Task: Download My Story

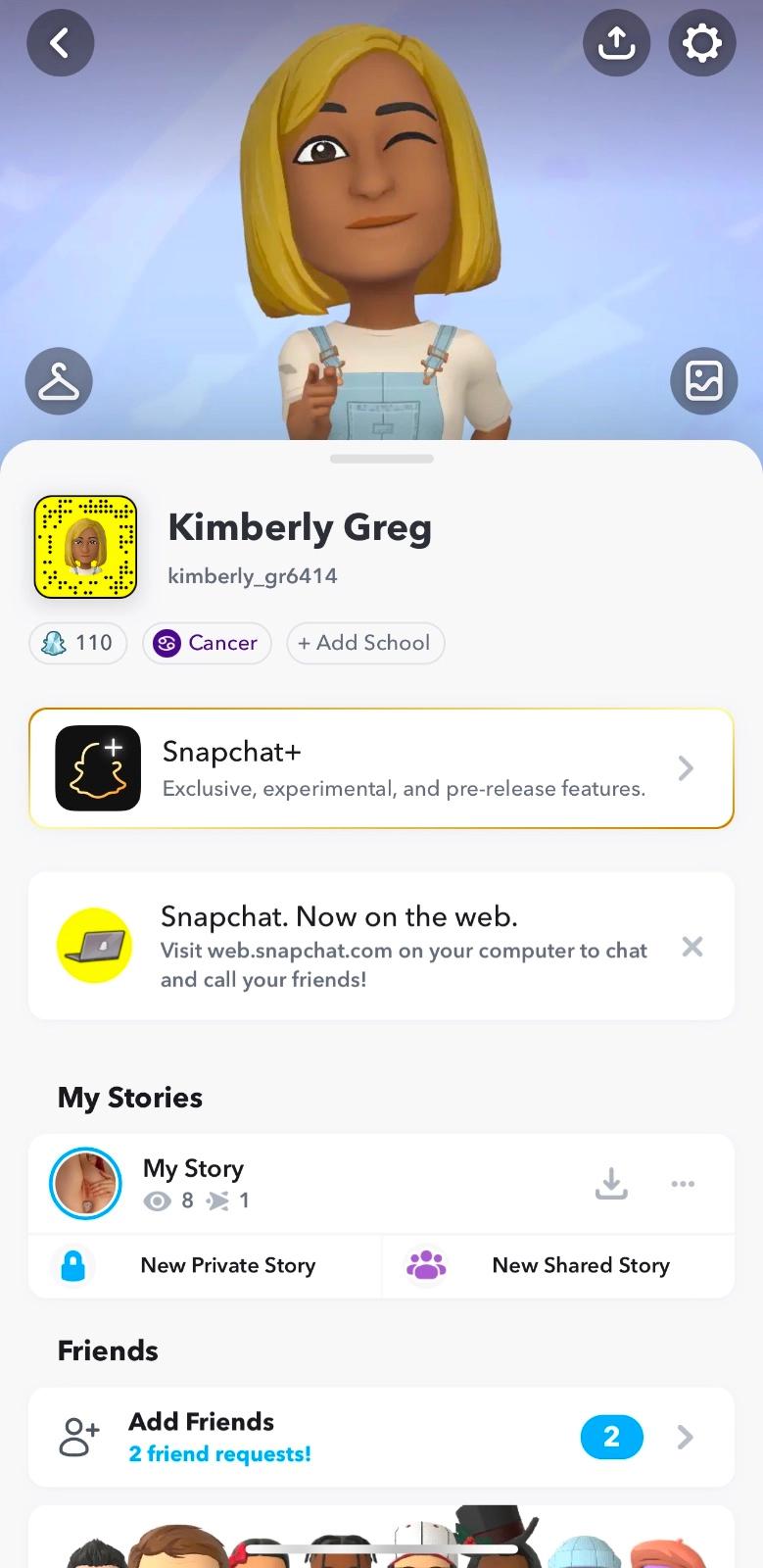Action: [611, 1183]
